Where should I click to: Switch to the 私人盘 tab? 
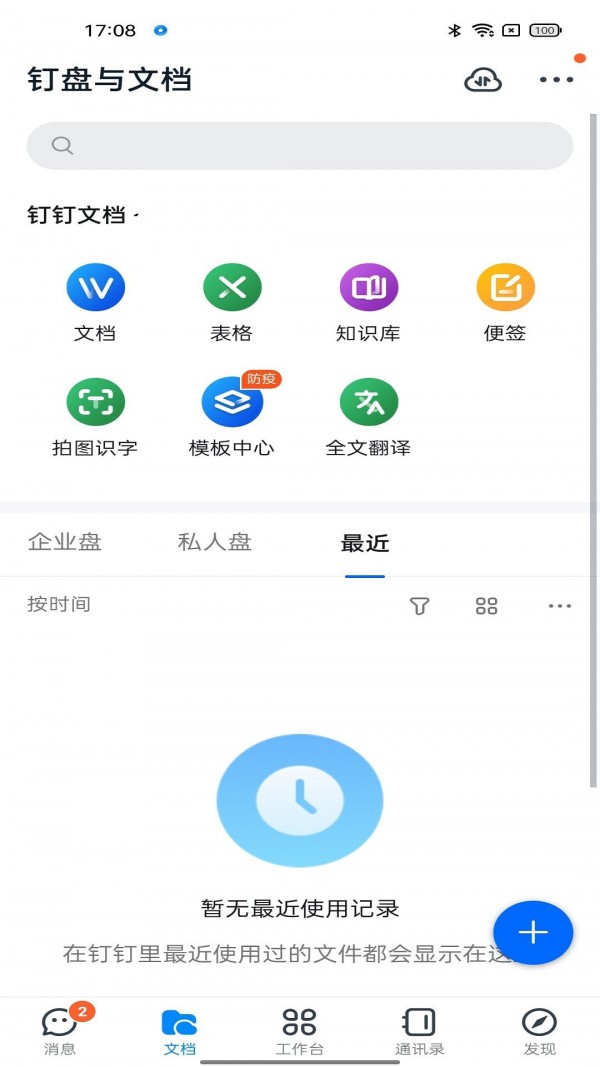[214, 543]
